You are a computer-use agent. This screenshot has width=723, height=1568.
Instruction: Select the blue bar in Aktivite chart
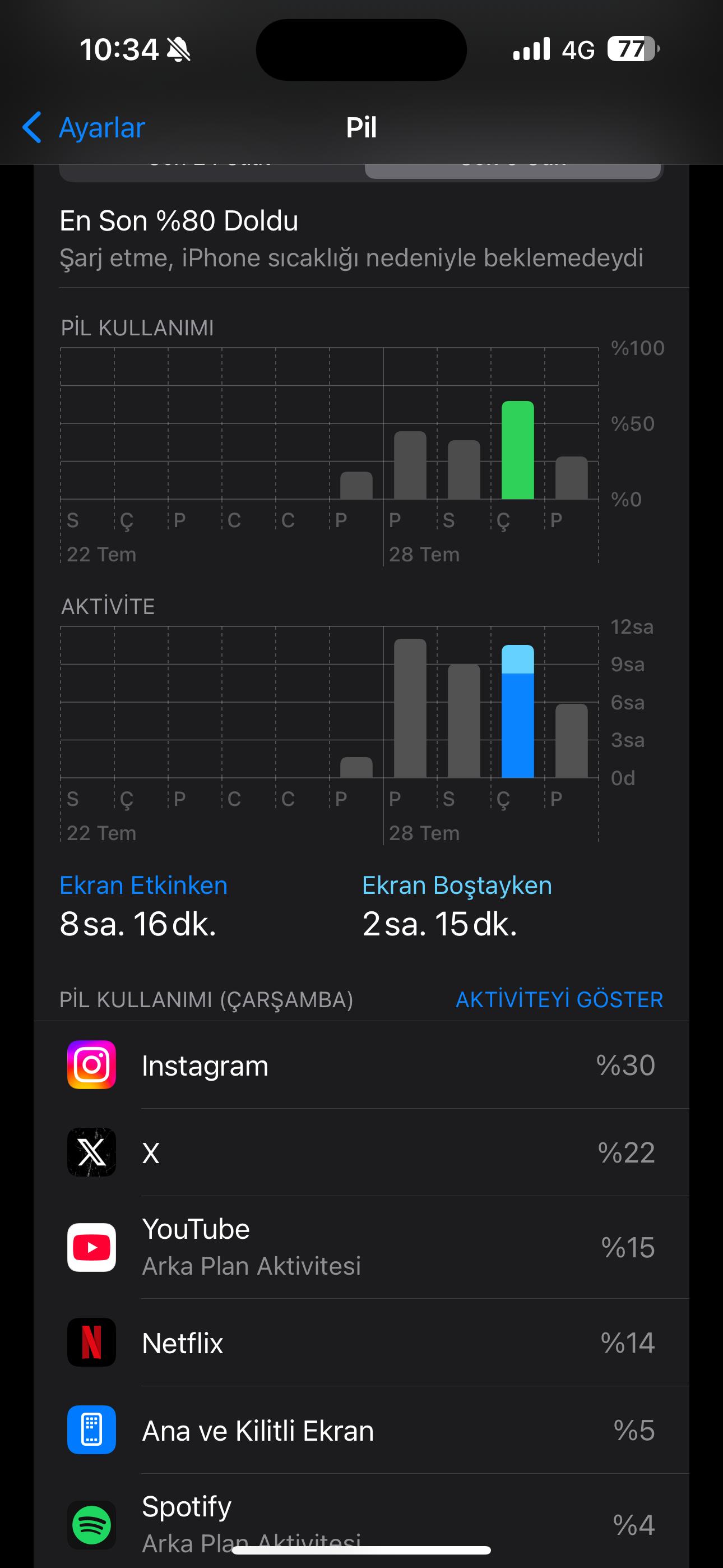point(517,712)
